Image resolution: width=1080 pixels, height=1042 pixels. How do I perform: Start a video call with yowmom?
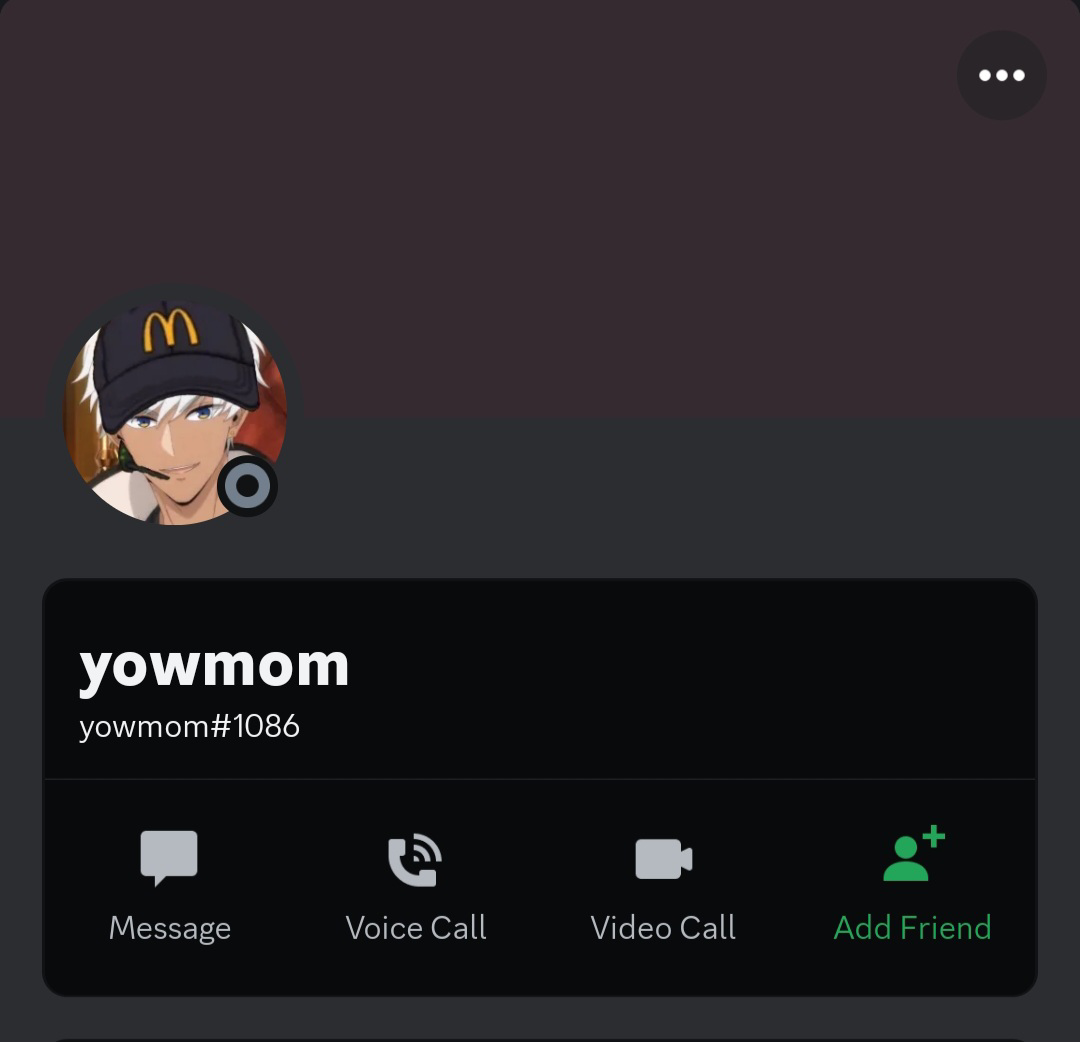[663, 885]
